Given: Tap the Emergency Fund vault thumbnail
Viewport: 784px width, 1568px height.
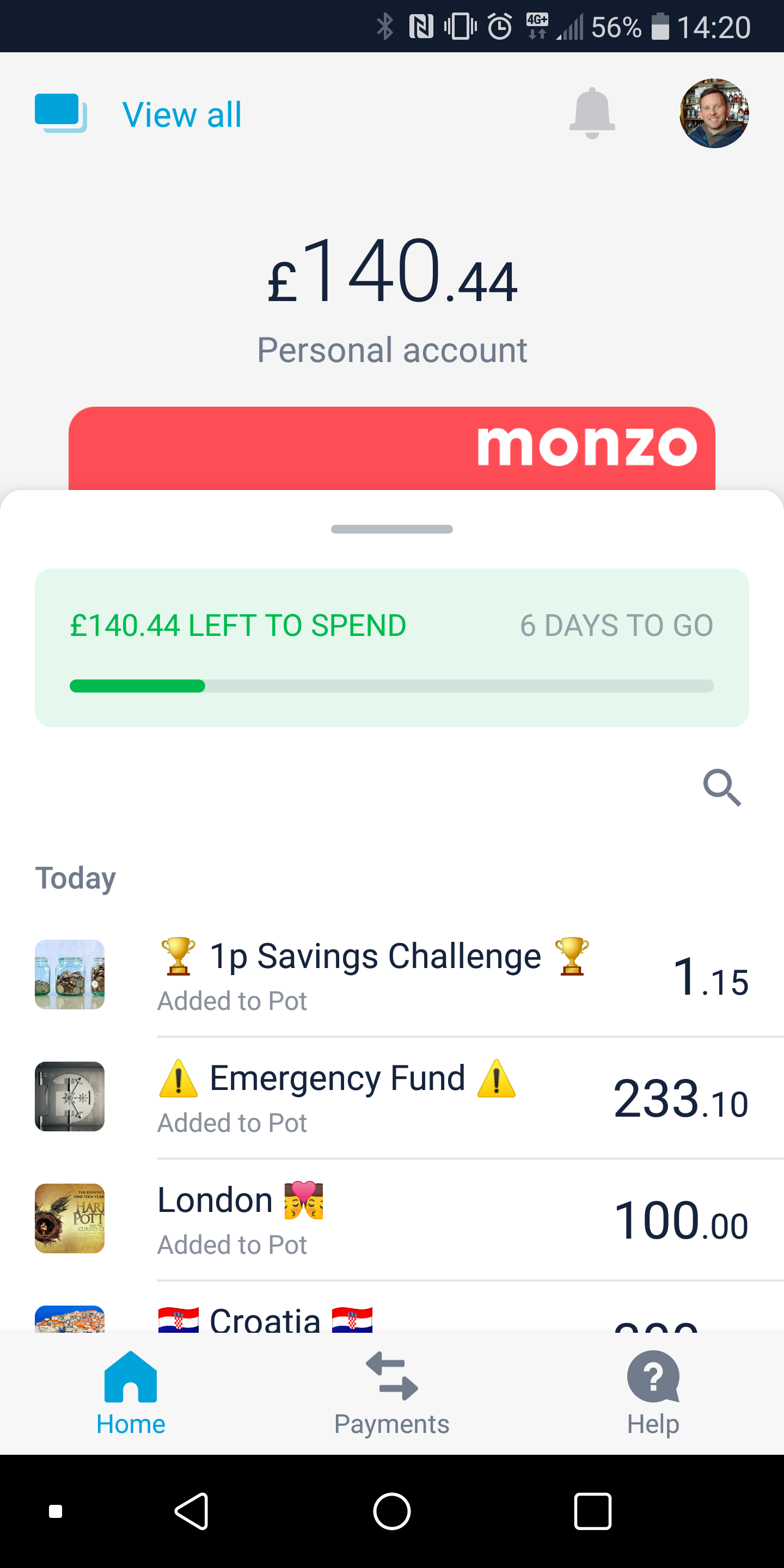Looking at the screenshot, I should (69, 1095).
